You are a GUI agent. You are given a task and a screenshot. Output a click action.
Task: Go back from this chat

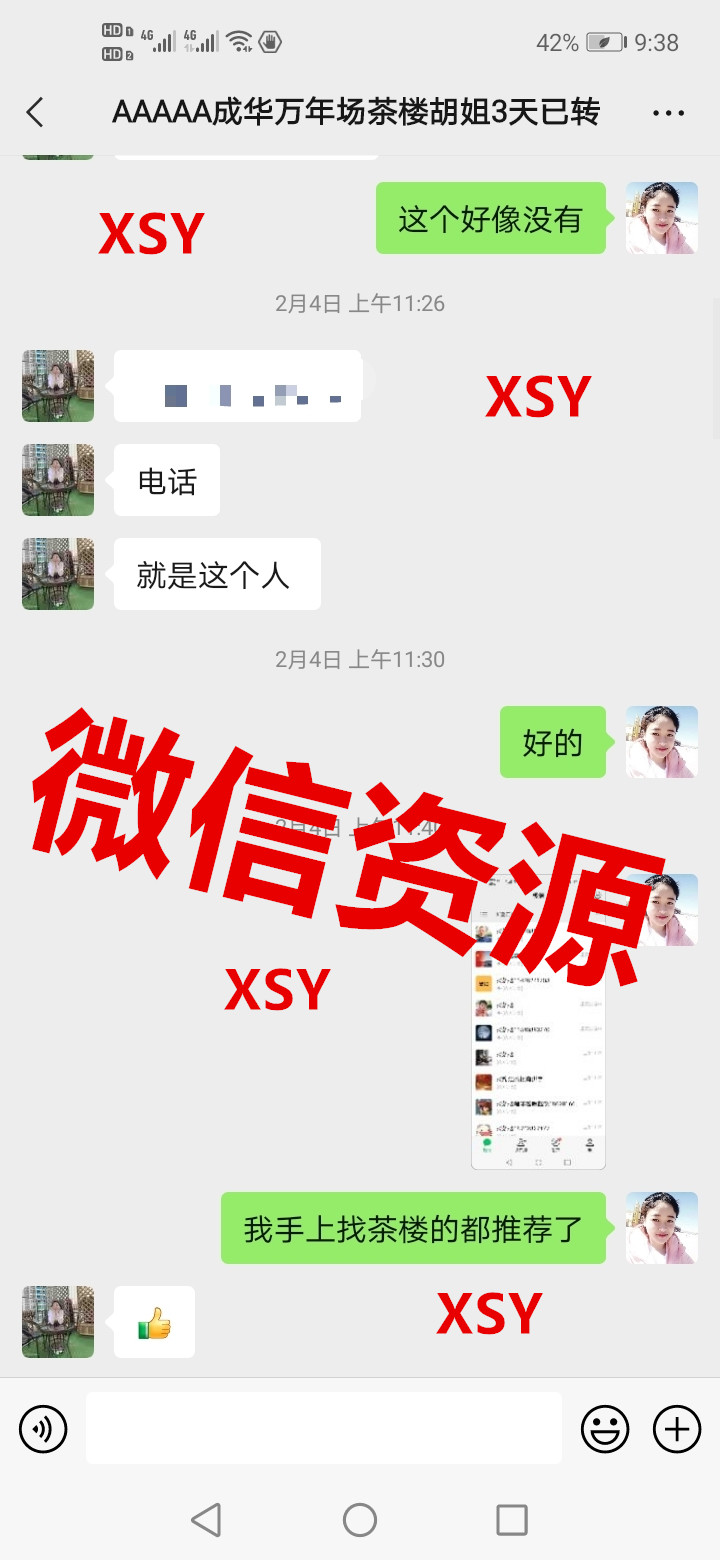coord(35,113)
